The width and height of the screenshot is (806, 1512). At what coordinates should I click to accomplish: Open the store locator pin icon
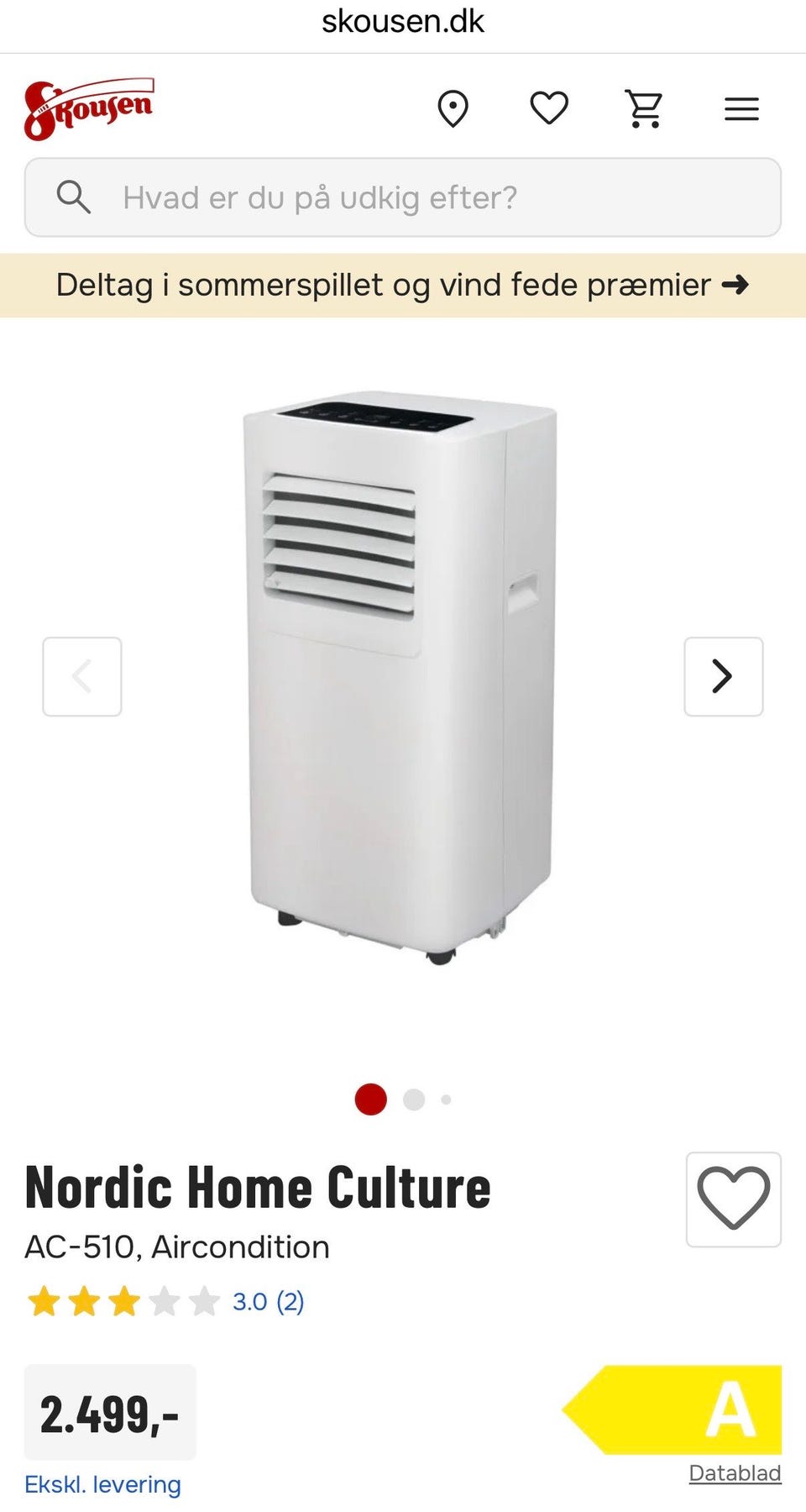point(453,109)
